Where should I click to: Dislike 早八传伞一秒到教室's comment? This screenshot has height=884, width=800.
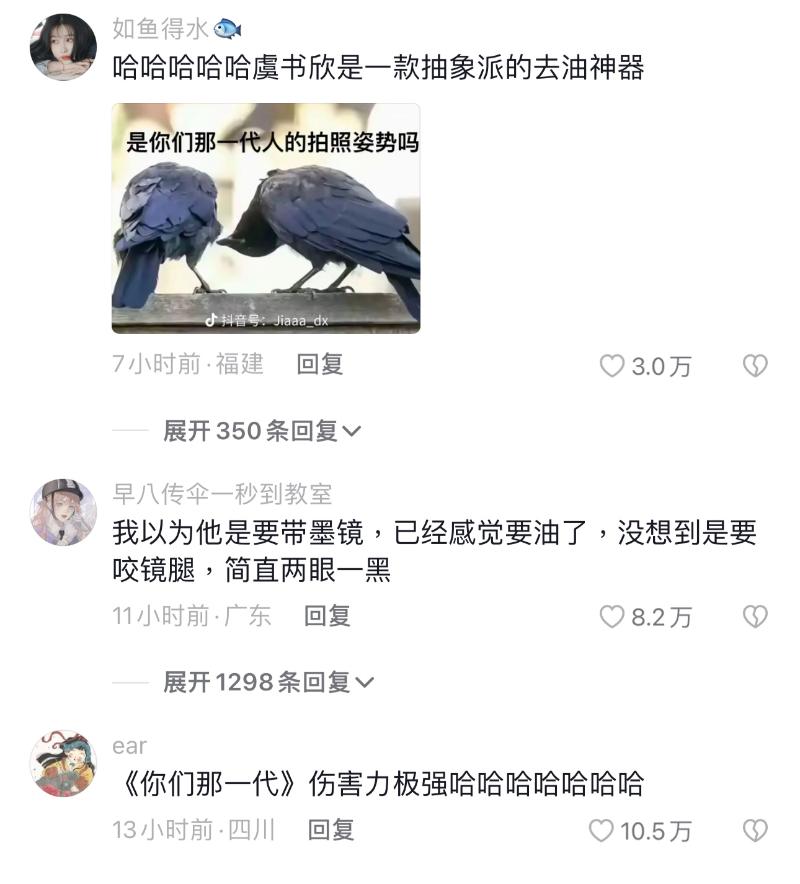(x=755, y=617)
